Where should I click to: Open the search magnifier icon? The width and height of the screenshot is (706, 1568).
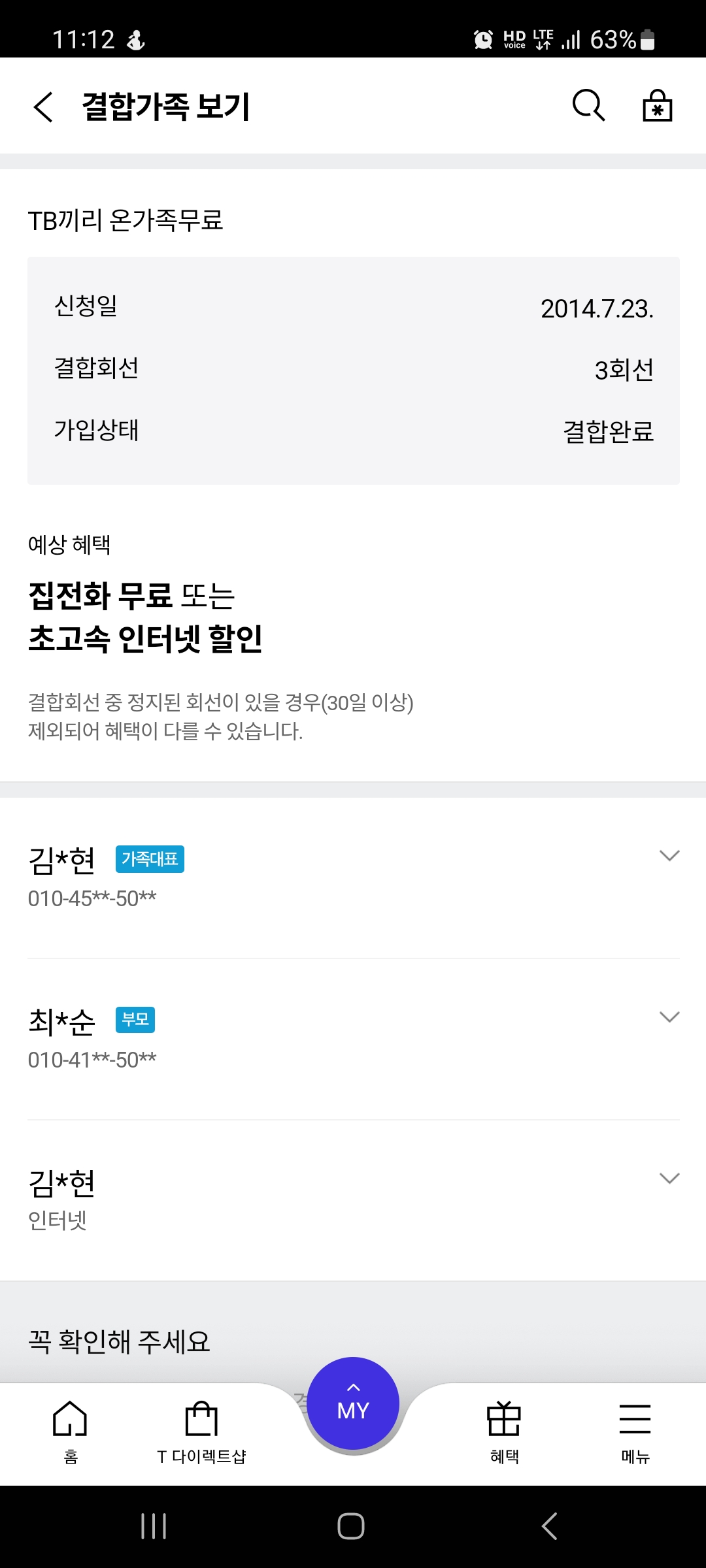tap(588, 106)
